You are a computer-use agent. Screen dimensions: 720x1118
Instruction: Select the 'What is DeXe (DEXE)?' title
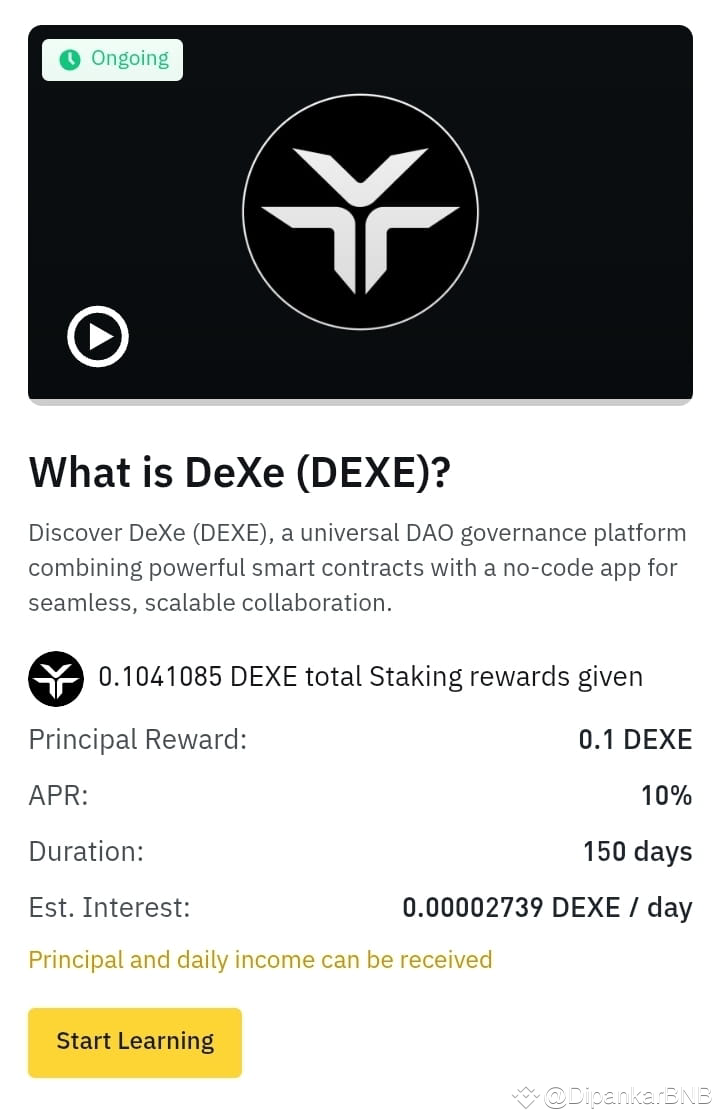click(x=241, y=472)
